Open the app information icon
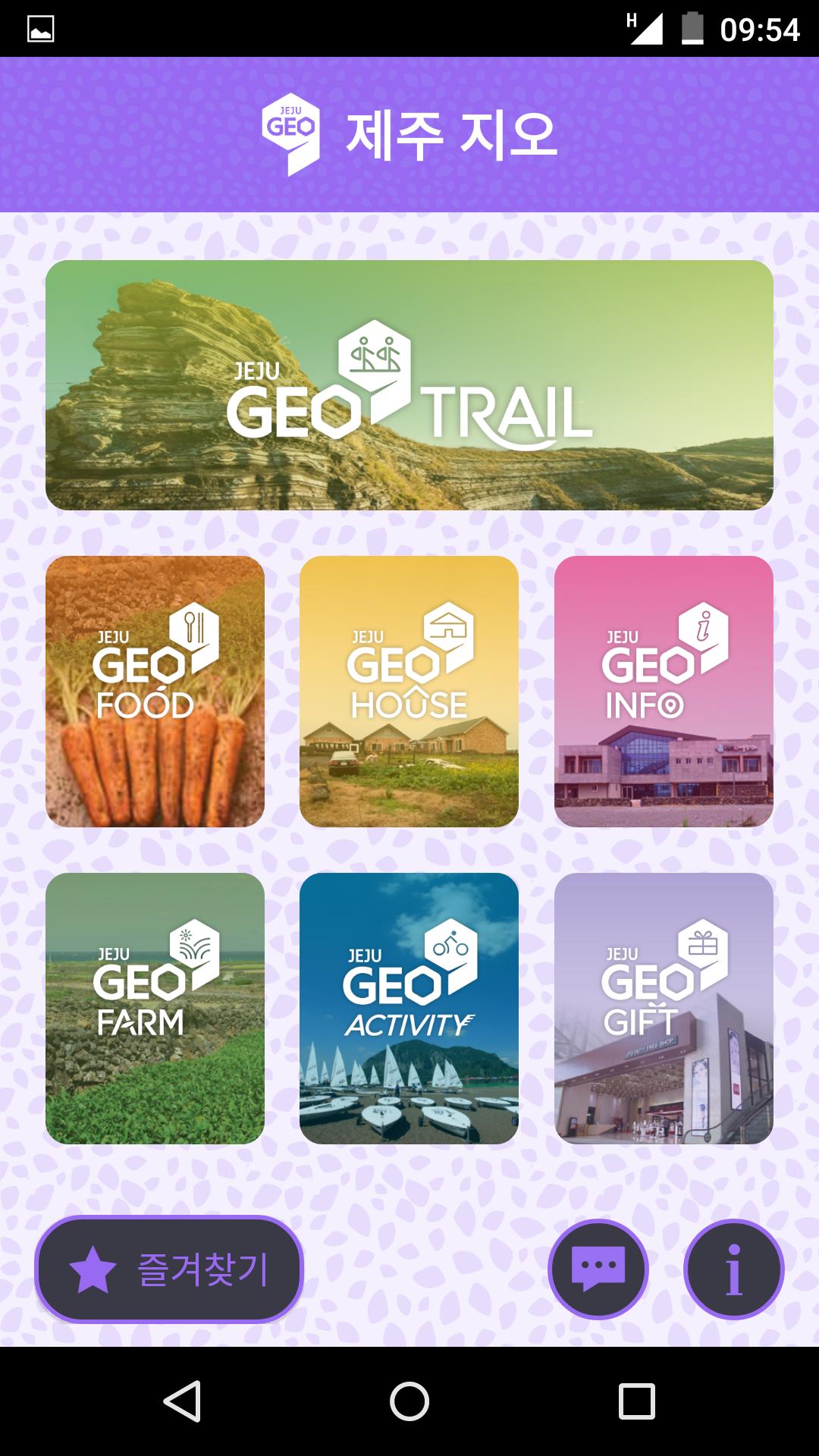Image resolution: width=819 pixels, height=1456 pixels. (x=733, y=1269)
